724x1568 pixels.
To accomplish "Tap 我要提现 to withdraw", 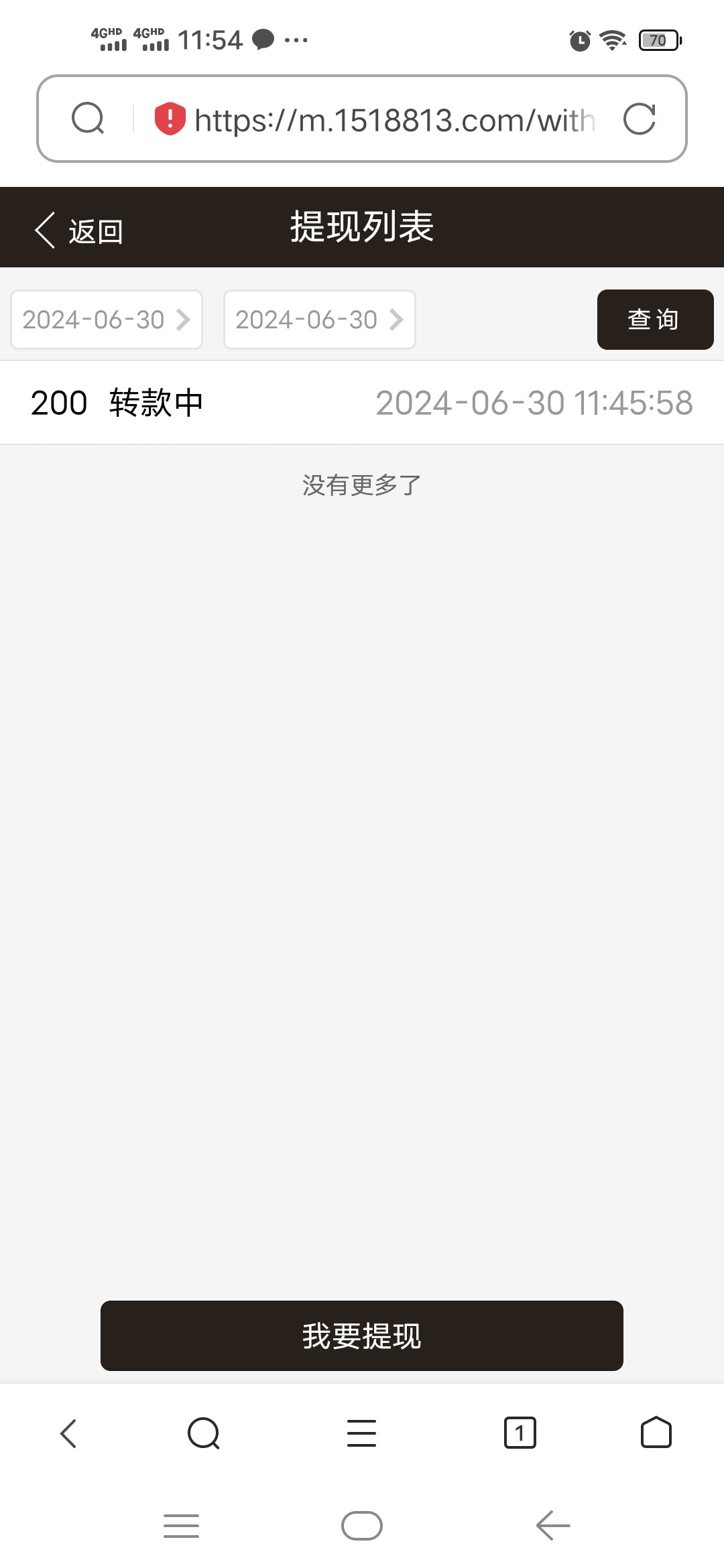I will pos(362,1335).
